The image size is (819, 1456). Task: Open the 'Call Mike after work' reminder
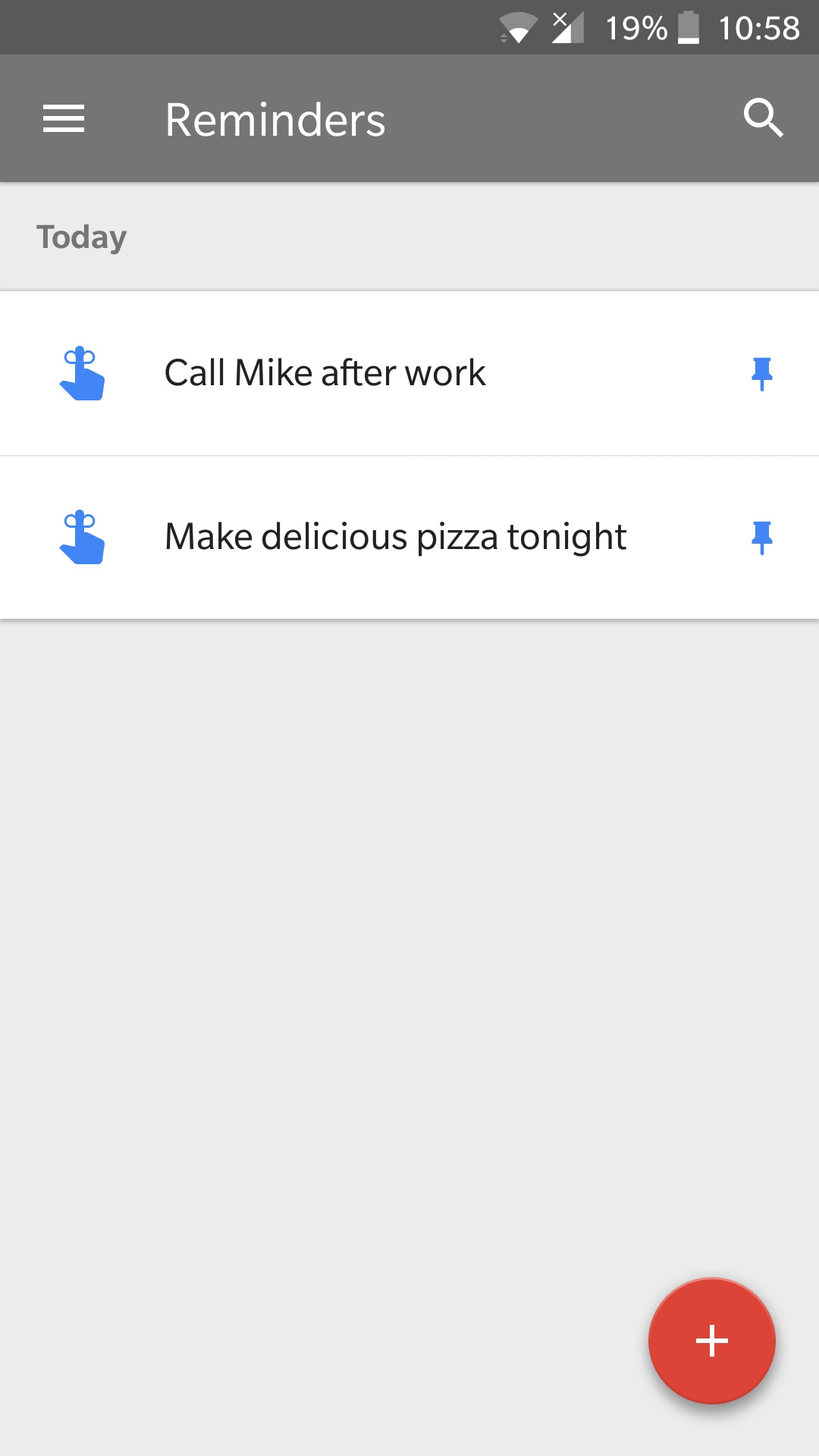tap(325, 373)
